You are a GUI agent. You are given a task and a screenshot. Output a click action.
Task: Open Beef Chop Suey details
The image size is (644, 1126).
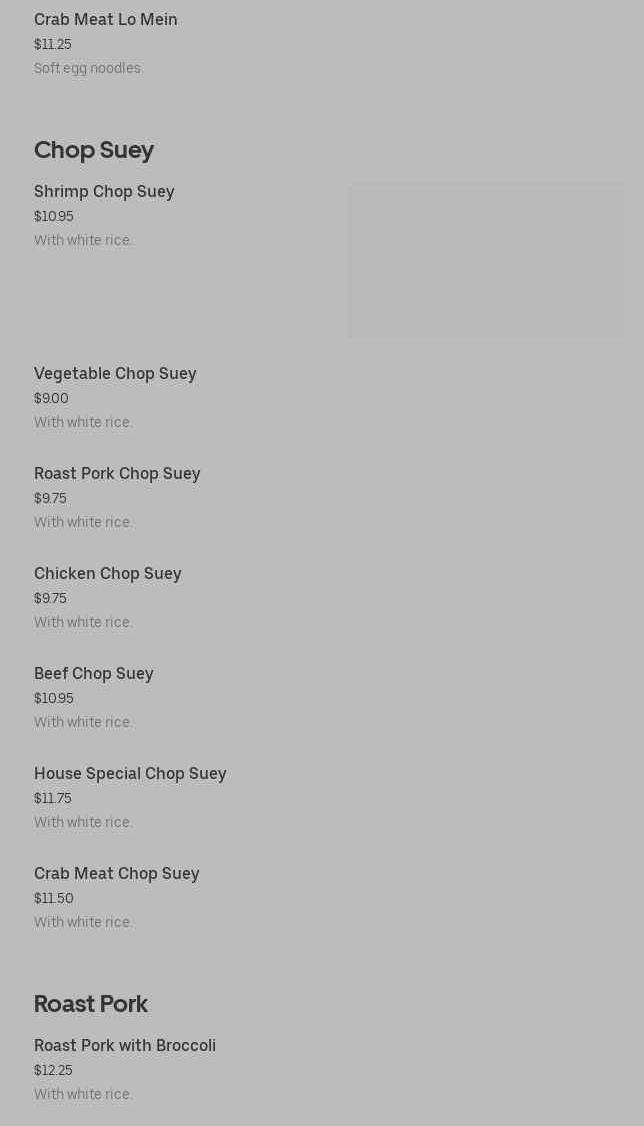click(94, 674)
